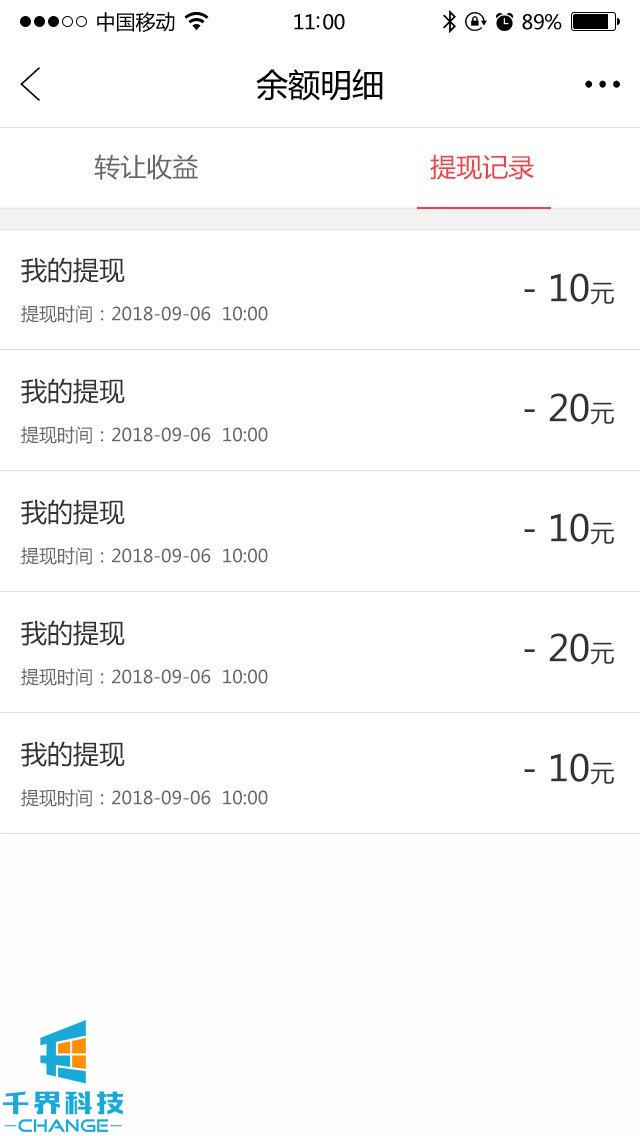This screenshot has height=1136, width=640.
Task: Go back from the 余额明细 page
Action: click(31, 85)
